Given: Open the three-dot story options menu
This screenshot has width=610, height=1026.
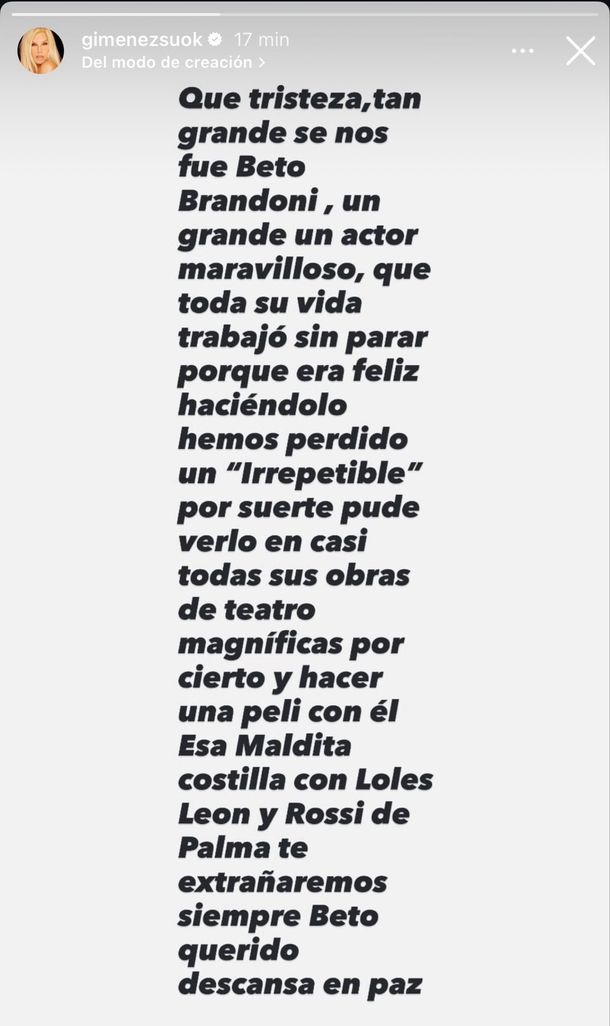Looking at the screenshot, I should pos(522,51).
